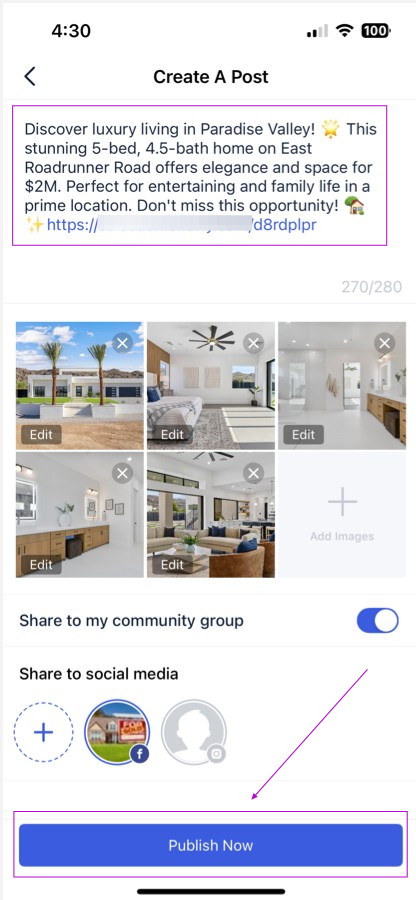Edit the bedroom photo with ceiling fan
Screen dimensions: 416x900
click(x=172, y=435)
